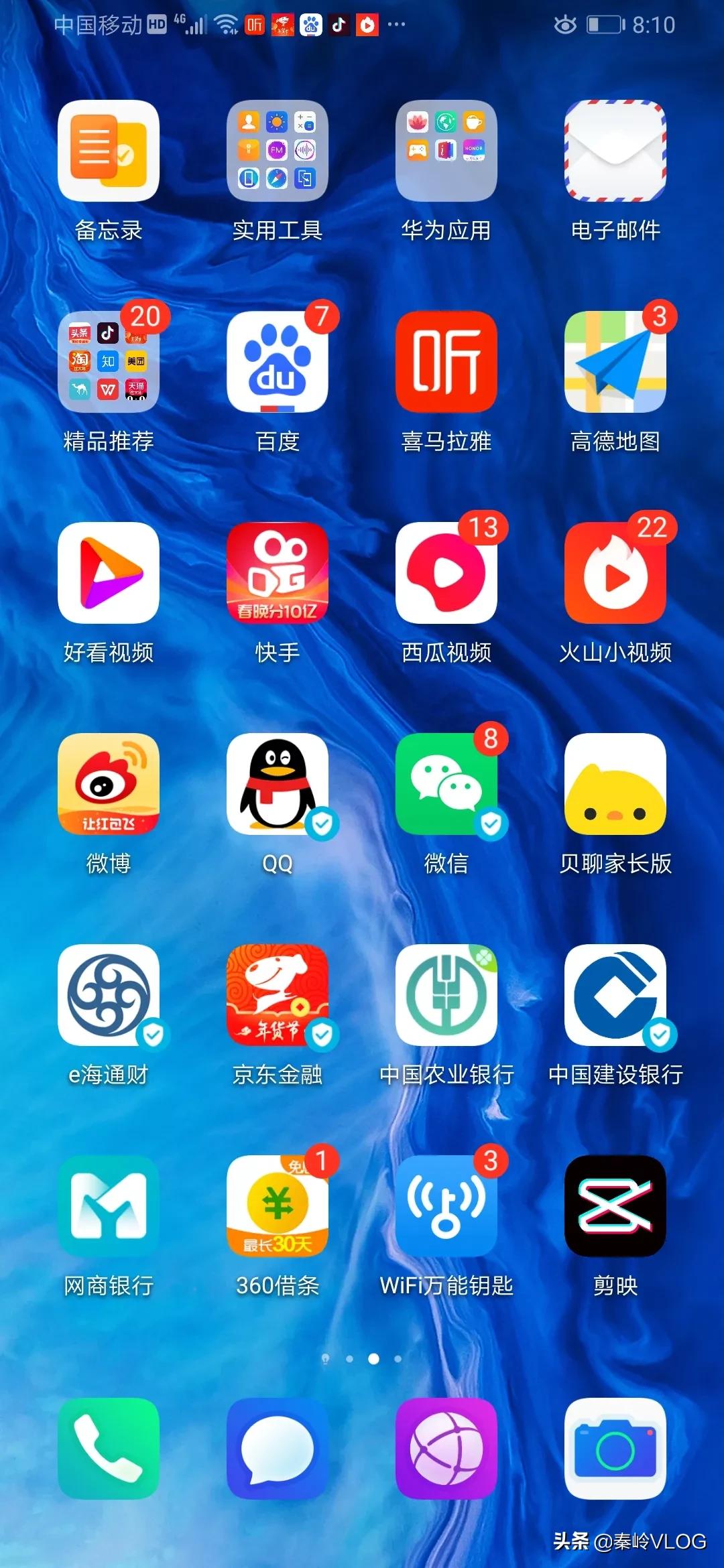
Task: Open 微博 app
Action: tap(109, 784)
